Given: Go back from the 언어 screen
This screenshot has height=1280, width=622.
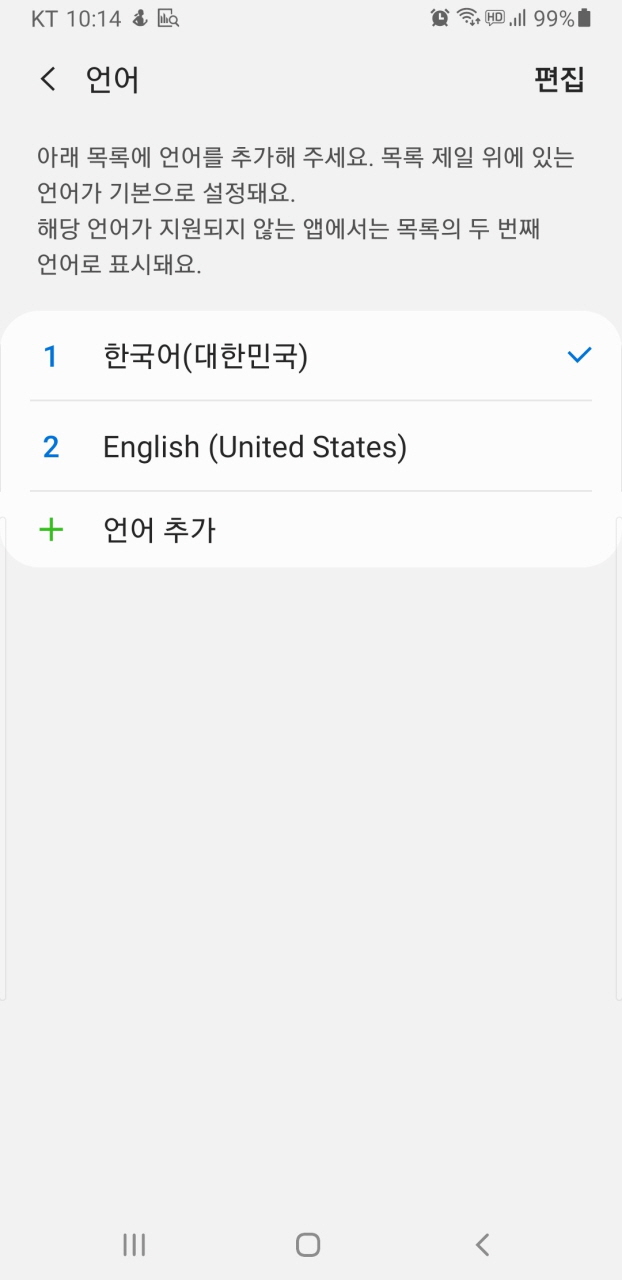Looking at the screenshot, I should point(48,80).
